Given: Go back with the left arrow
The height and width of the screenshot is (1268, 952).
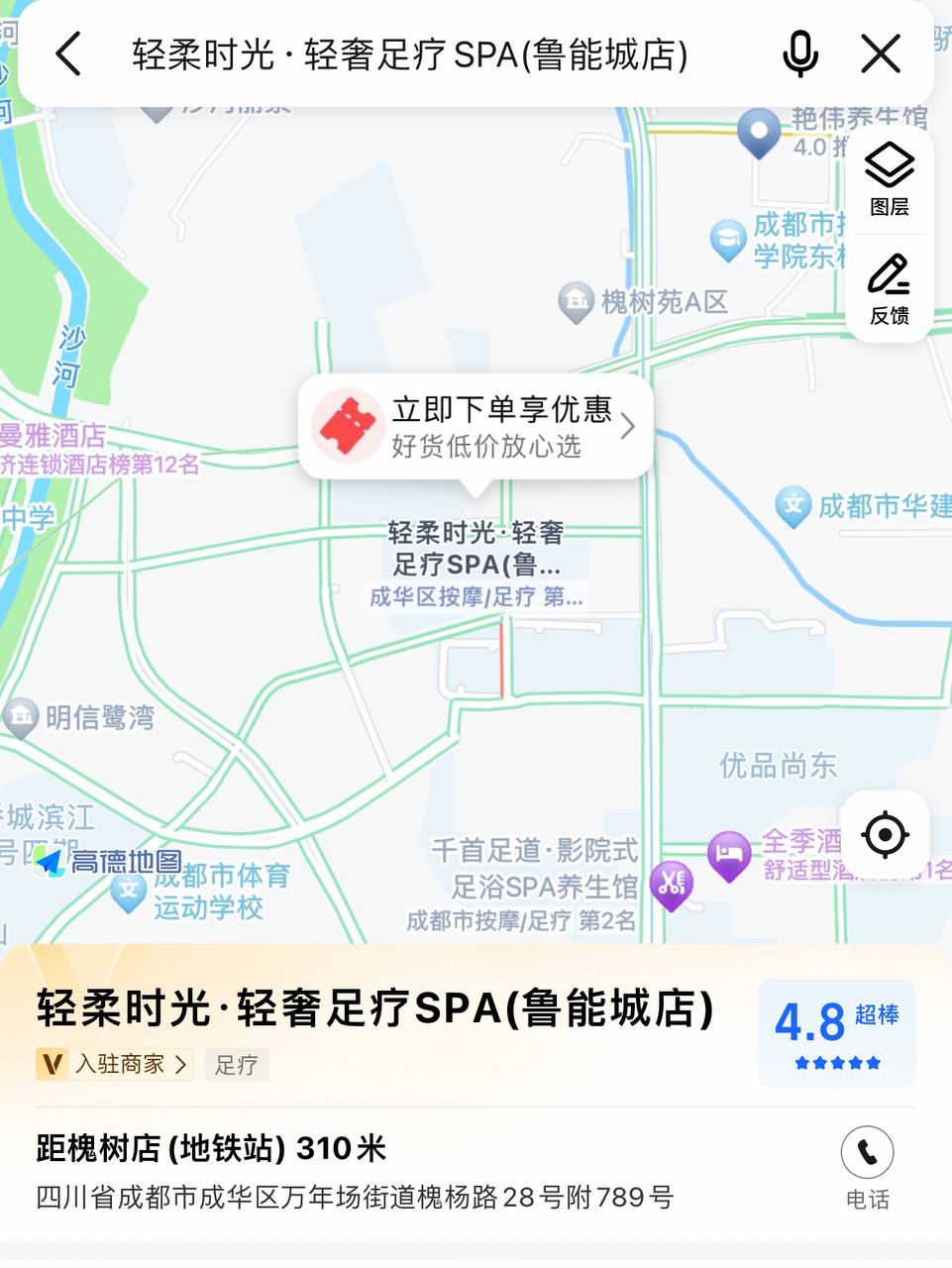Looking at the screenshot, I should pyautogui.click(x=66, y=54).
